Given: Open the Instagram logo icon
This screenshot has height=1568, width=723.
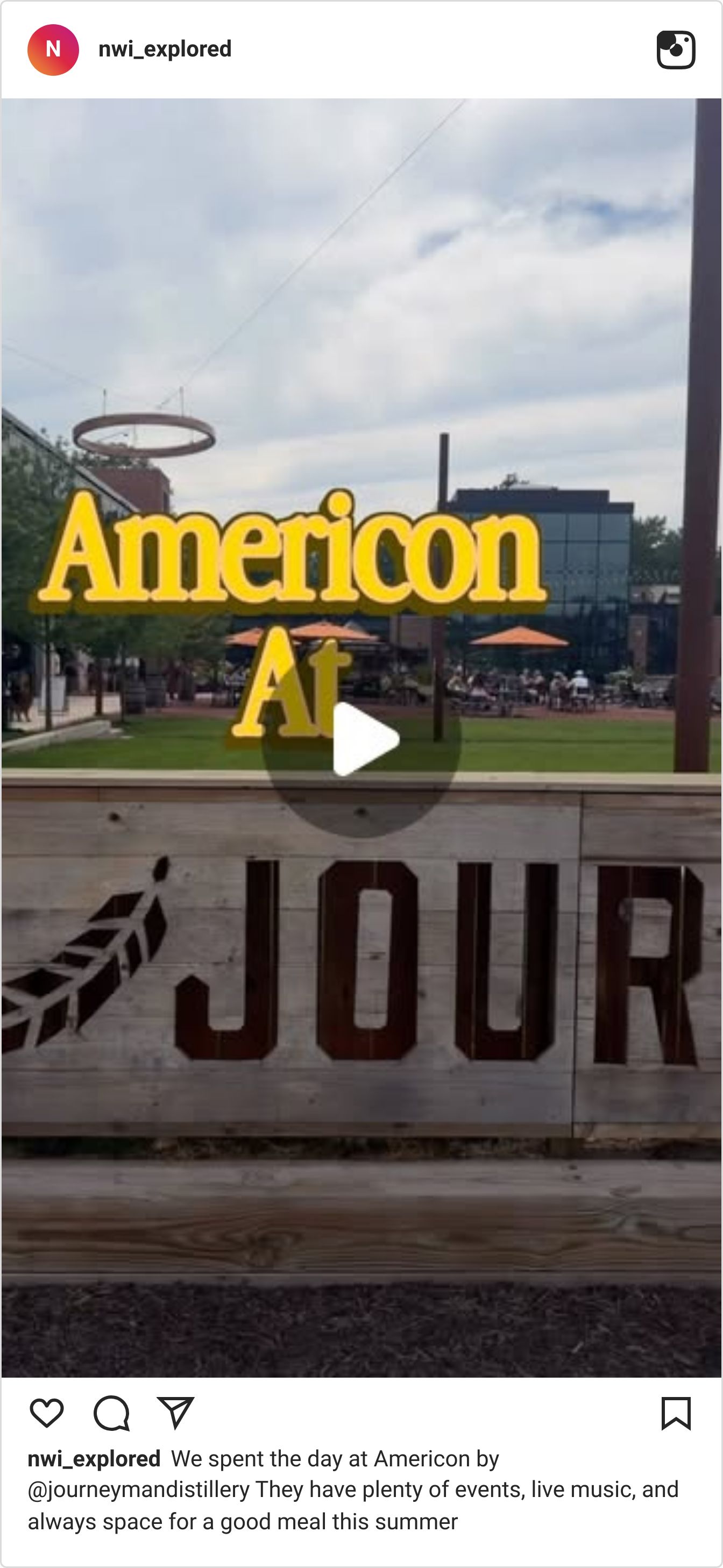Looking at the screenshot, I should [x=676, y=49].
